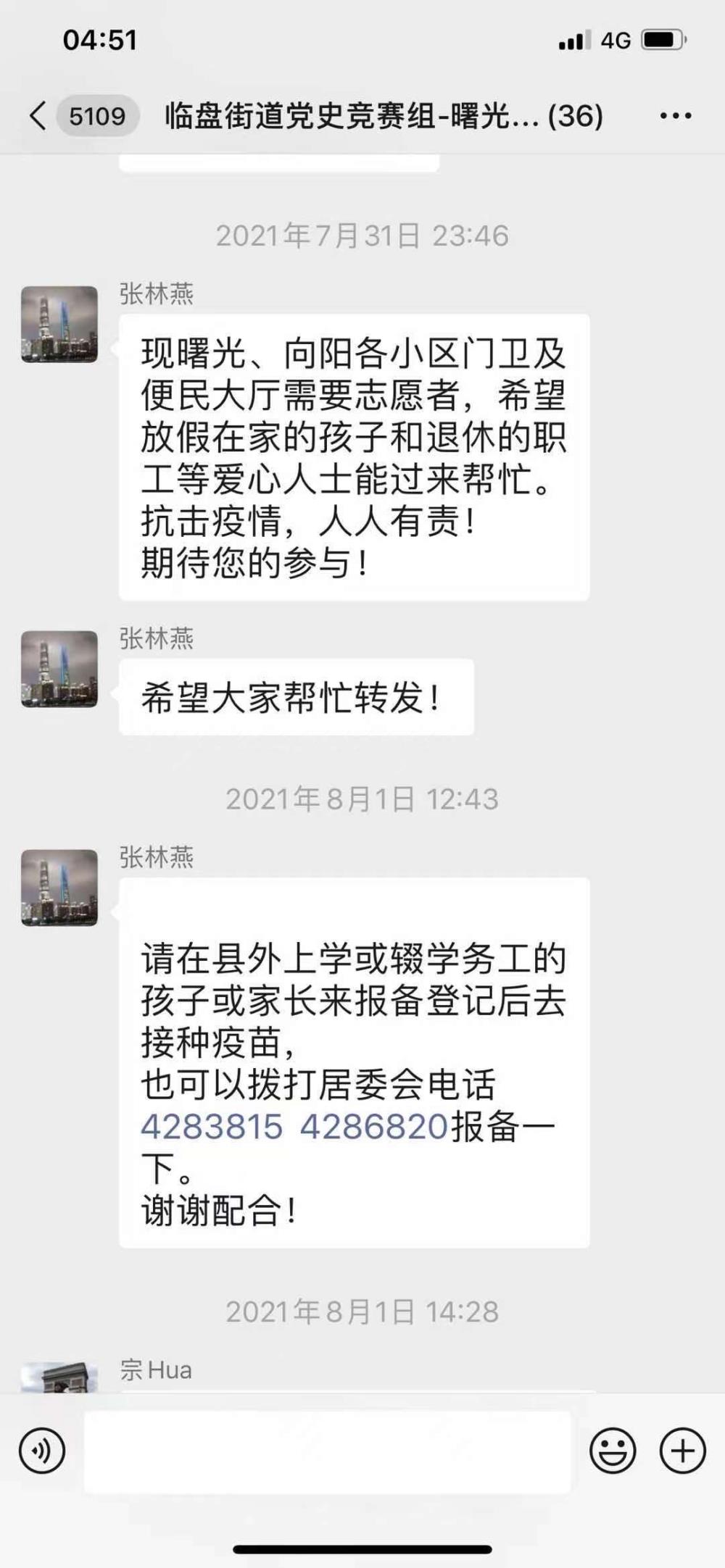
Task: Open the emoji sticker panel
Action: [x=613, y=1451]
